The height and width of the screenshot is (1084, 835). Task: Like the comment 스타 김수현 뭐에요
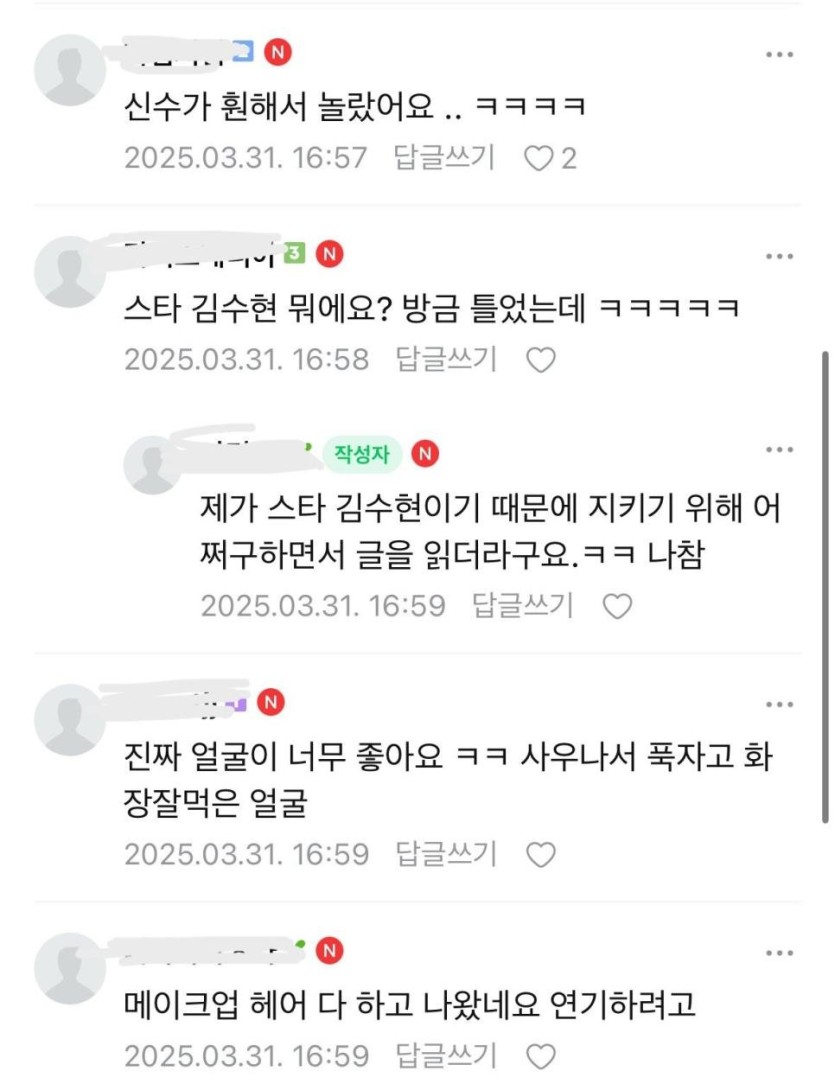point(541,360)
